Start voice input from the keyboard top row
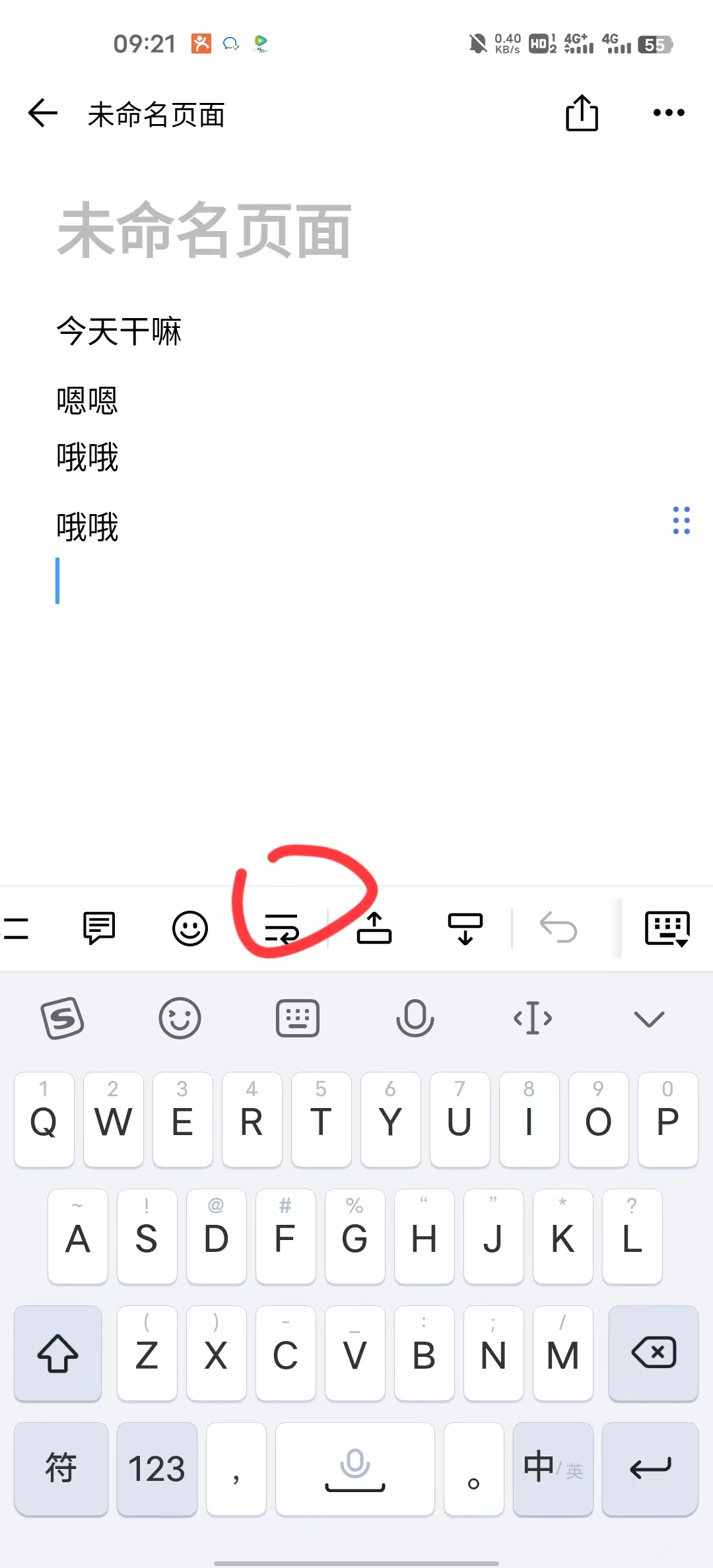This screenshot has height=1568, width=713. pyautogui.click(x=415, y=1018)
